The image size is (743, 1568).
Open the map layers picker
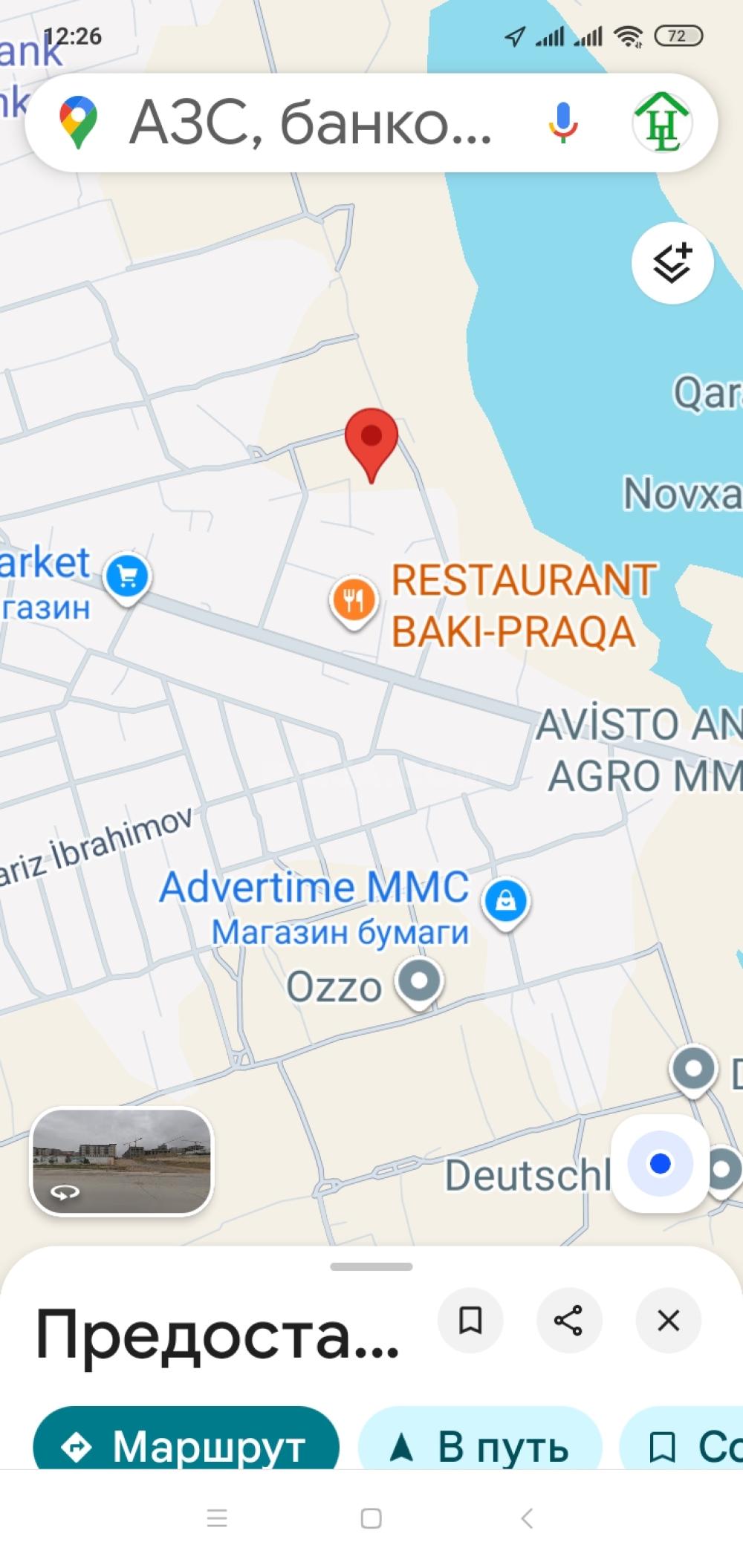click(672, 262)
